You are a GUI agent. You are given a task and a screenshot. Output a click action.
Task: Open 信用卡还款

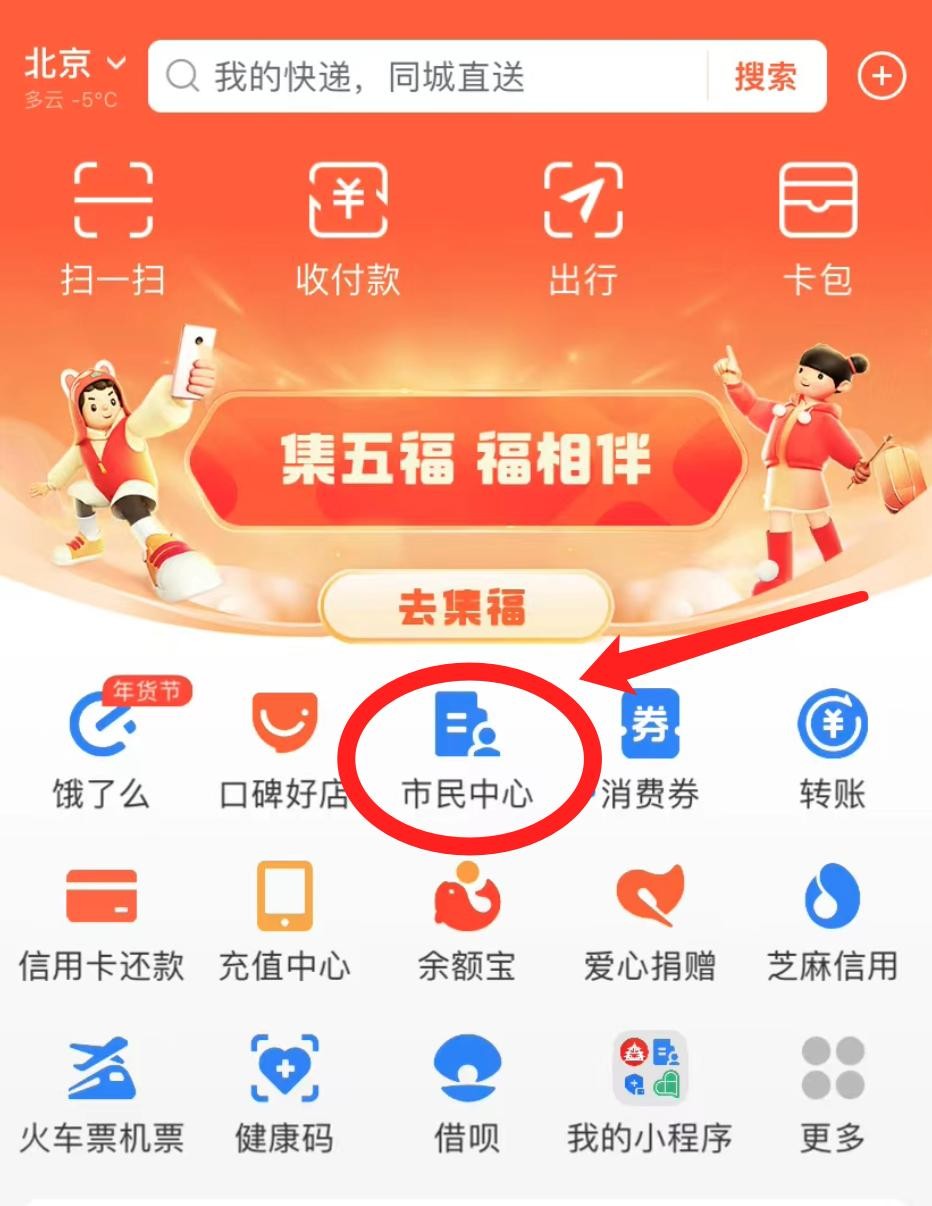101,920
